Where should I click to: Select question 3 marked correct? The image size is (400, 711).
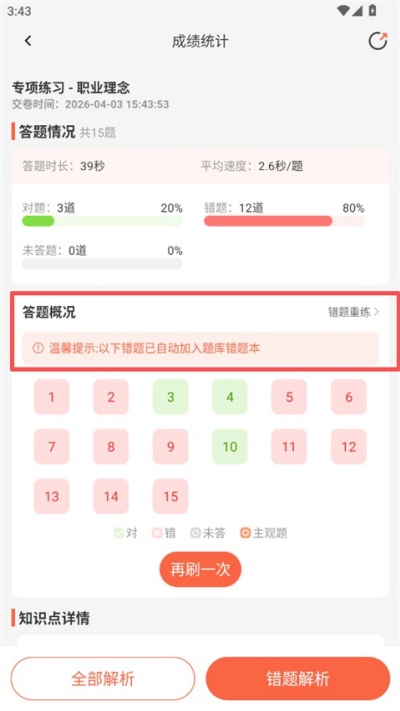(x=171, y=397)
